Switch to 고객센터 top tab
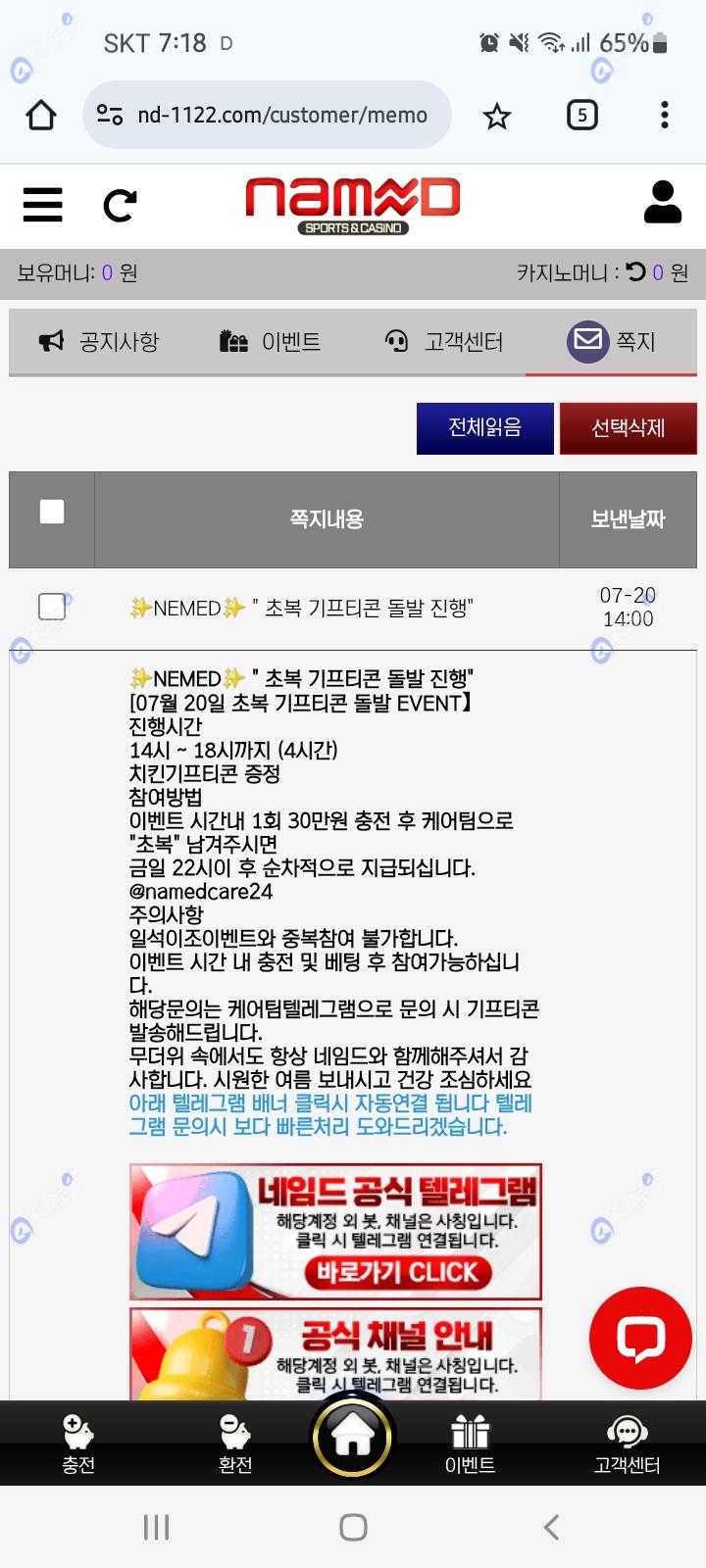Viewport: 706px width, 1568px height. point(443,342)
